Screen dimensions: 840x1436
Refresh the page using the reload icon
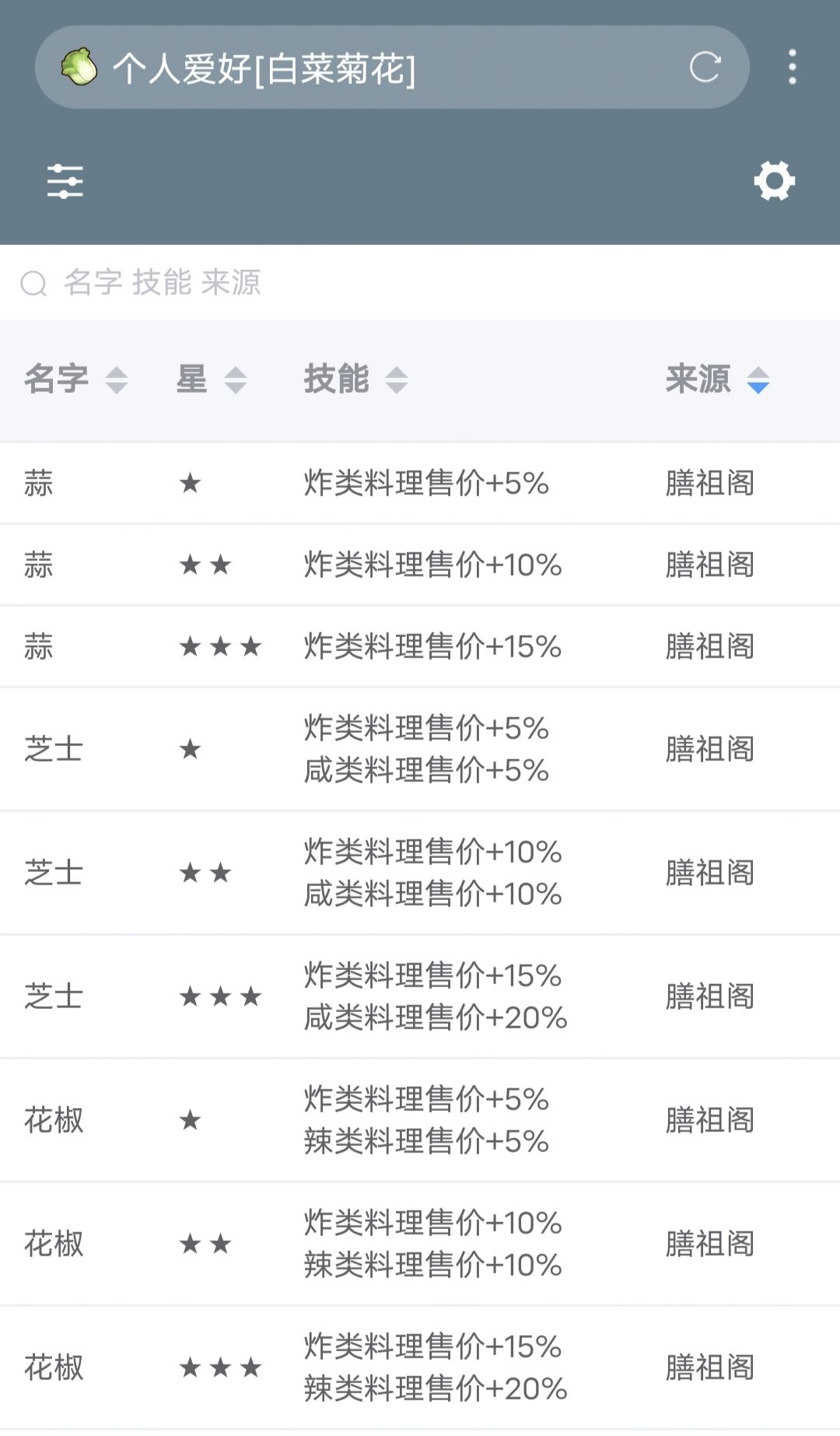pyautogui.click(x=704, y=67)
